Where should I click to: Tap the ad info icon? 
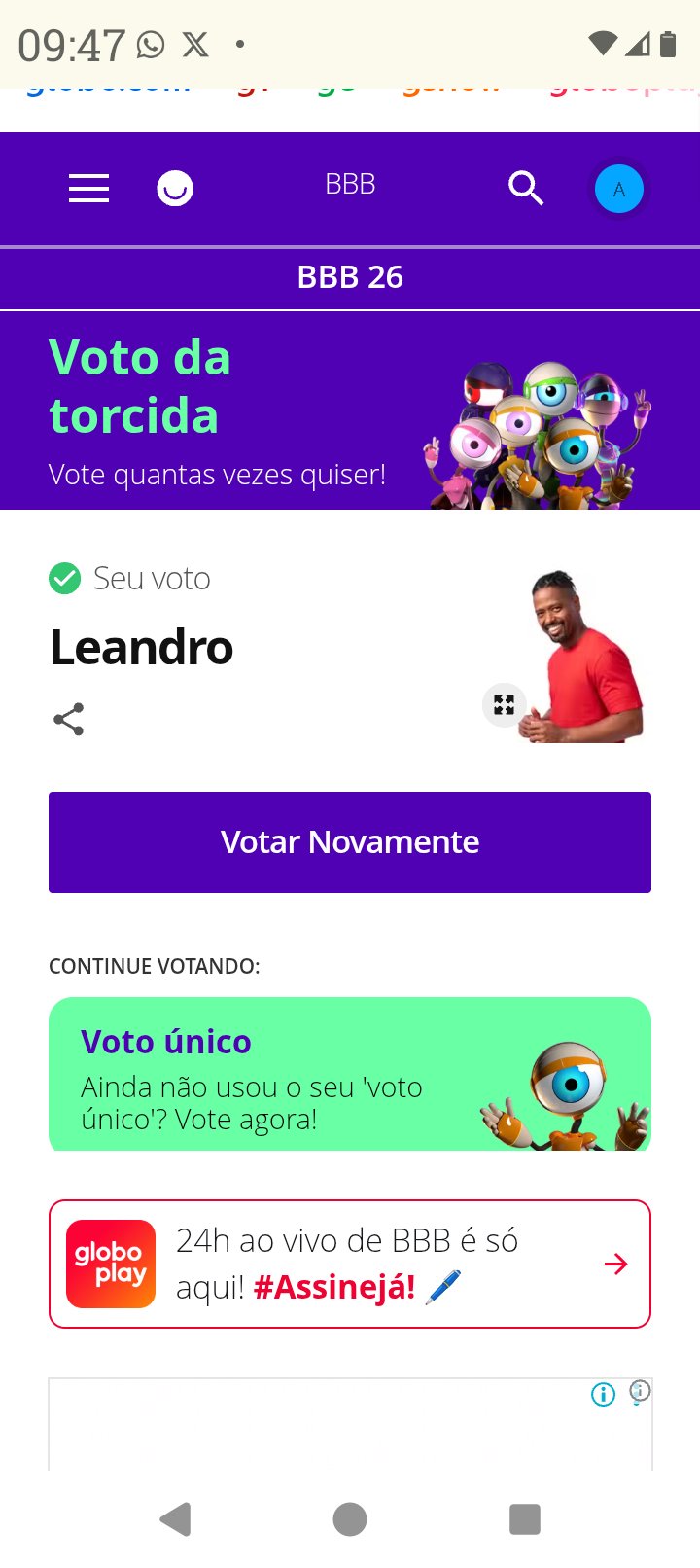[x=604, y=1395]
